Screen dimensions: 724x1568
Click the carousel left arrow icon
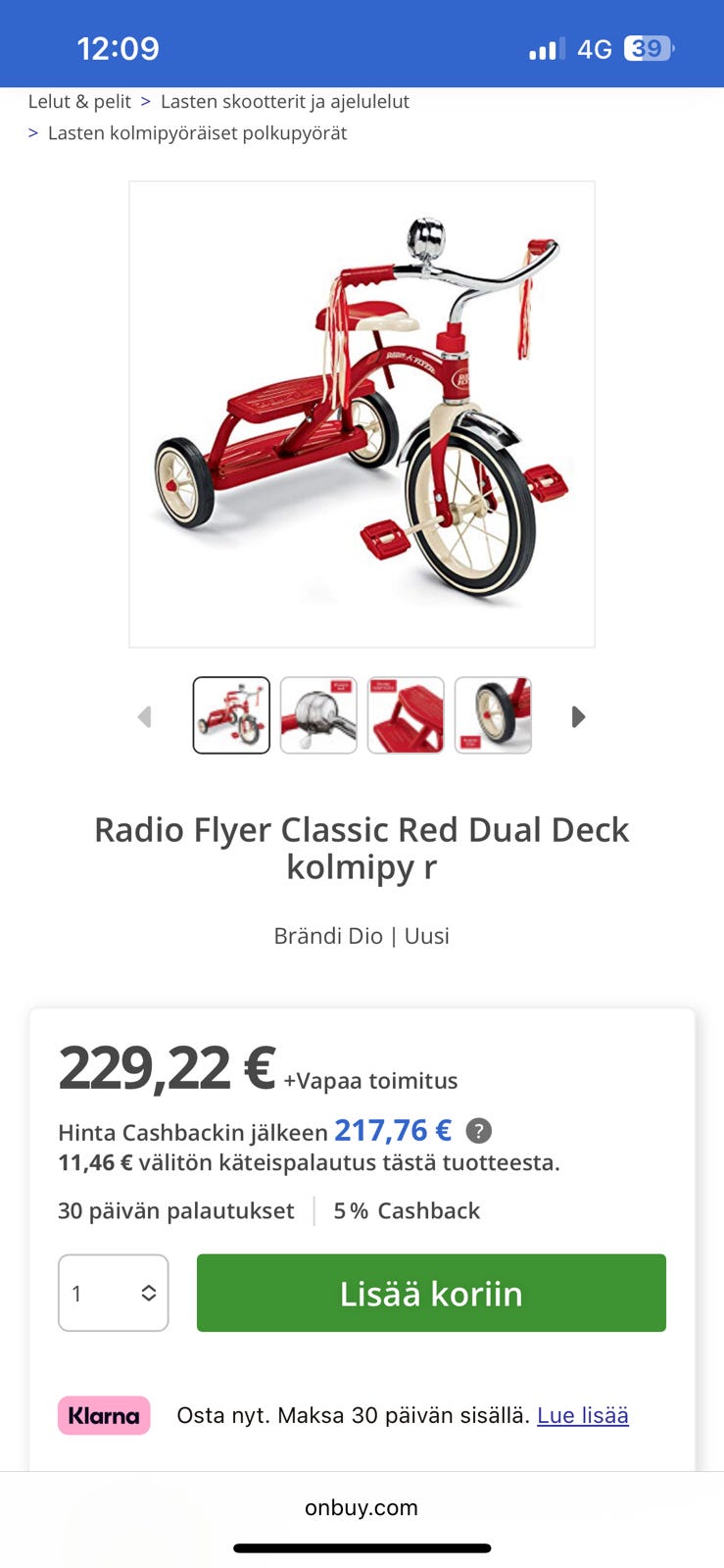pyautogui.click(x=145, y=716)
